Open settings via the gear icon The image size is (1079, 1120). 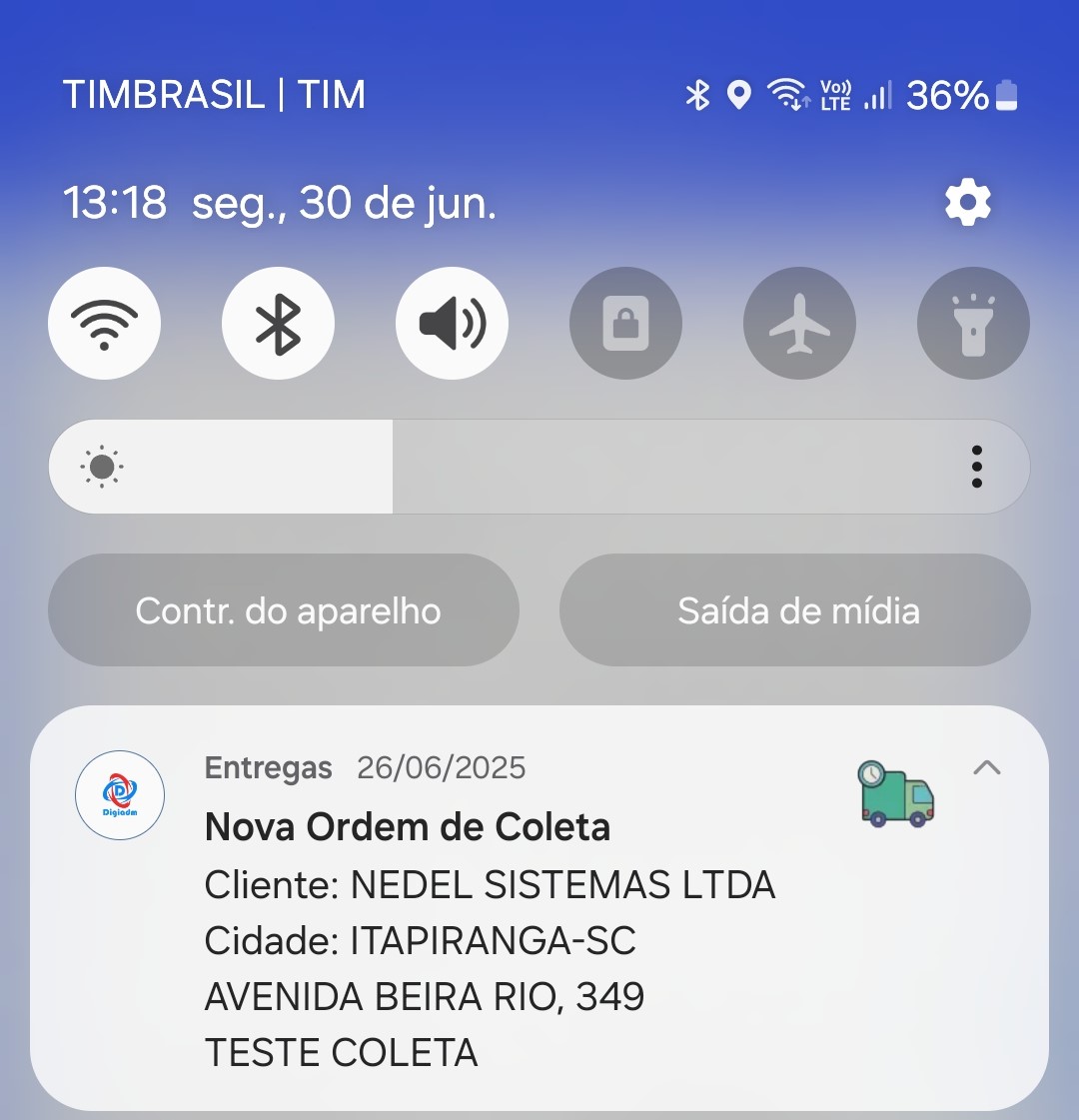tap(967, 204)
